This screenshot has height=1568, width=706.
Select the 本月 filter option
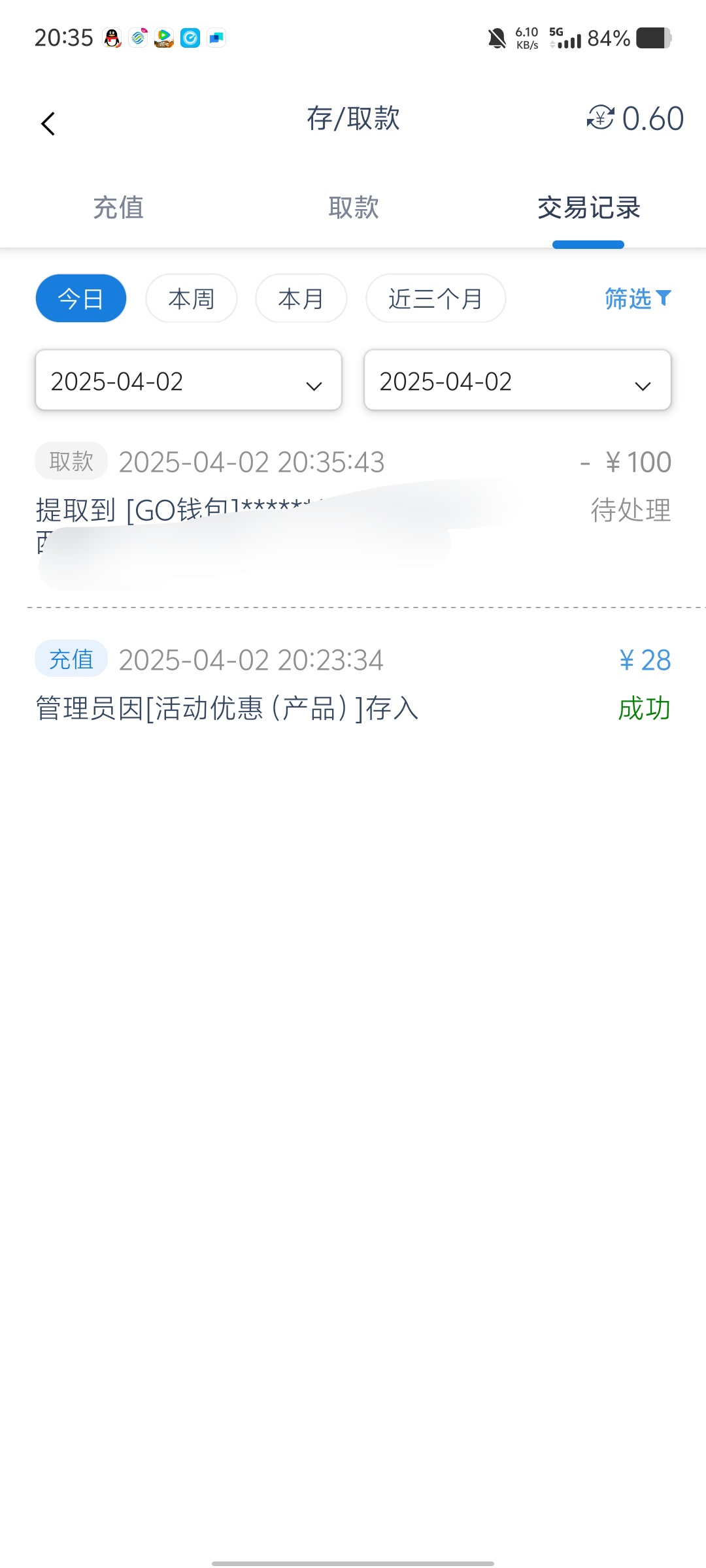[x=301, y=298]
